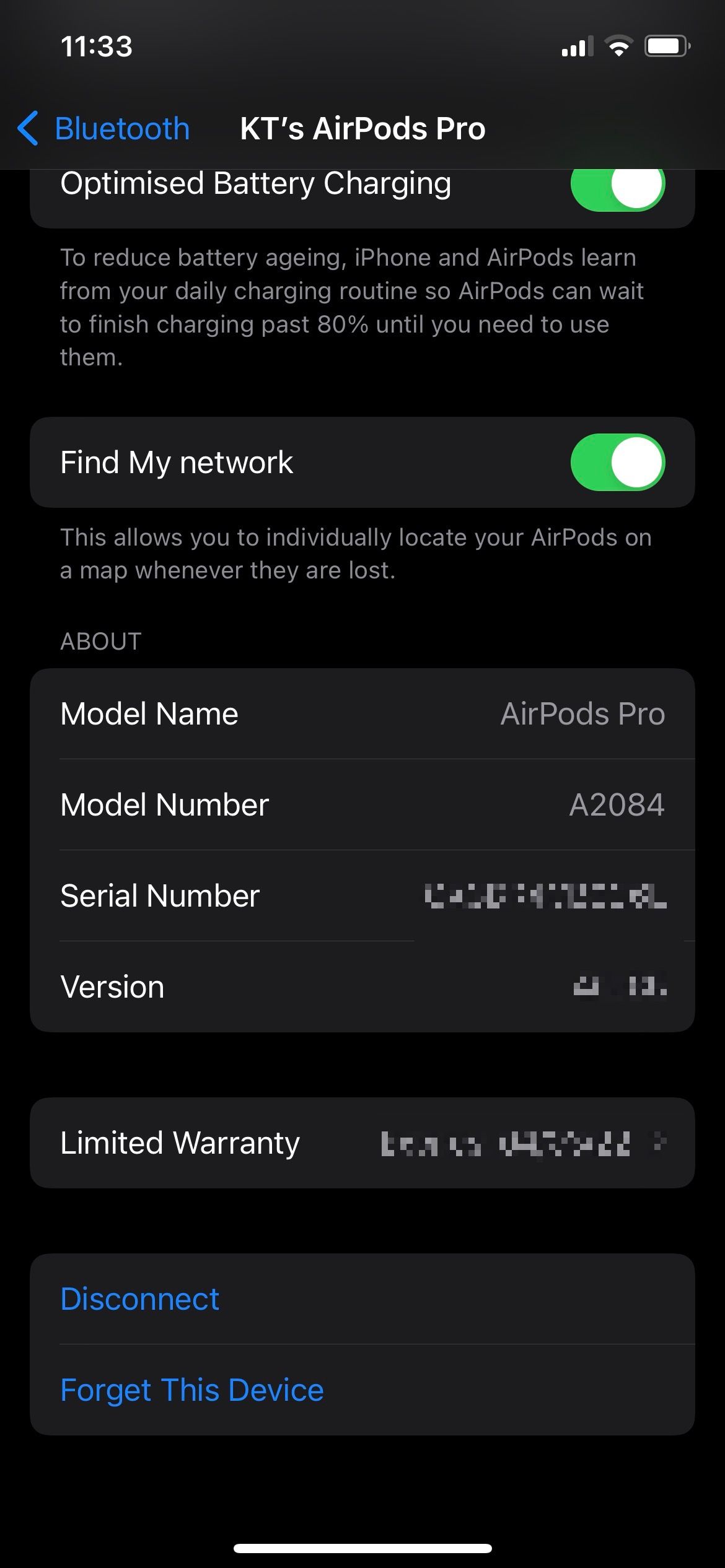This screenshot has height=1568, width=725.
Task: Tap the Optimised Battery Charging description text
Action: click(352, 307)
